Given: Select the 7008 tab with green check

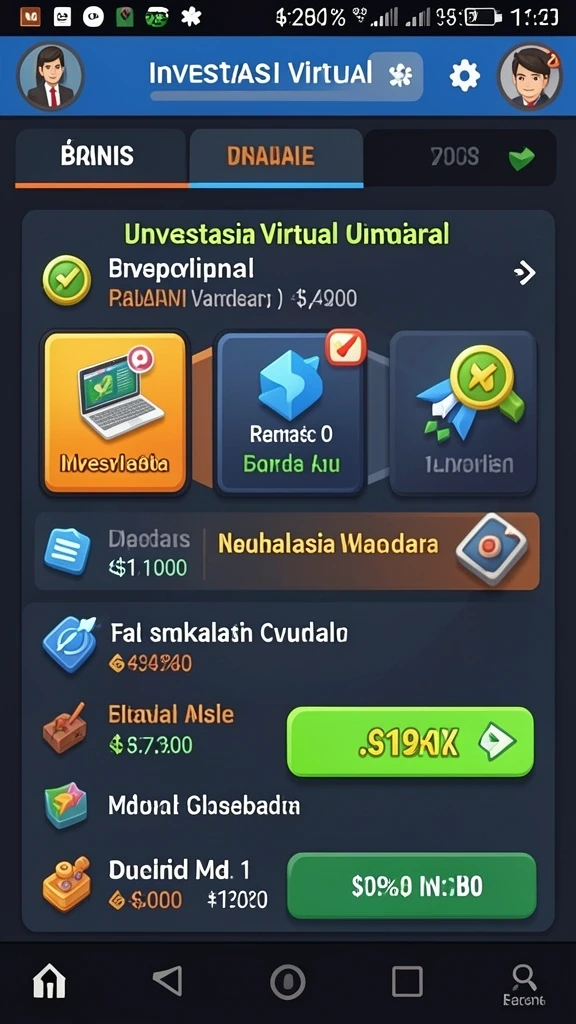Looking at the screenshot, I should (460, 157).
